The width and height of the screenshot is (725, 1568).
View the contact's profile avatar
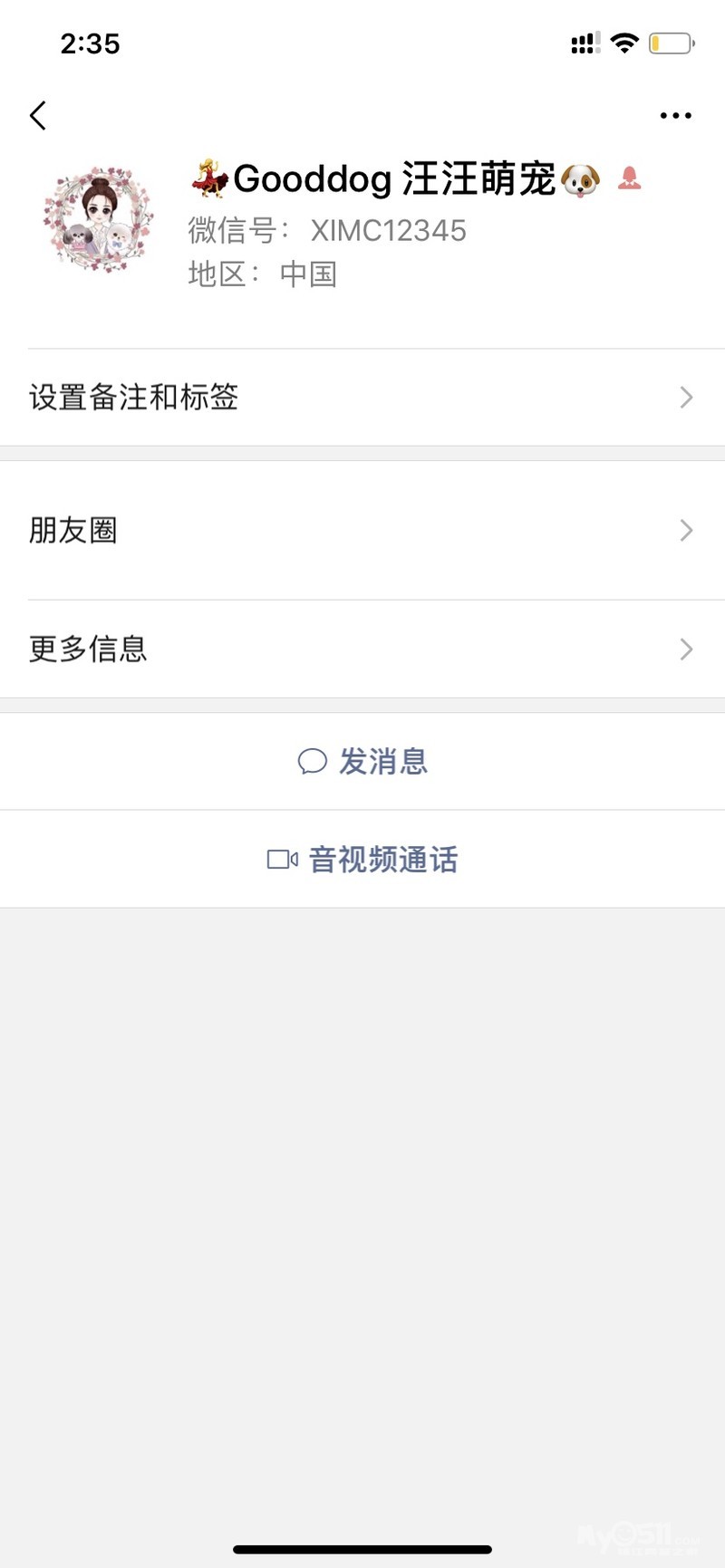[x=99, y=220]
